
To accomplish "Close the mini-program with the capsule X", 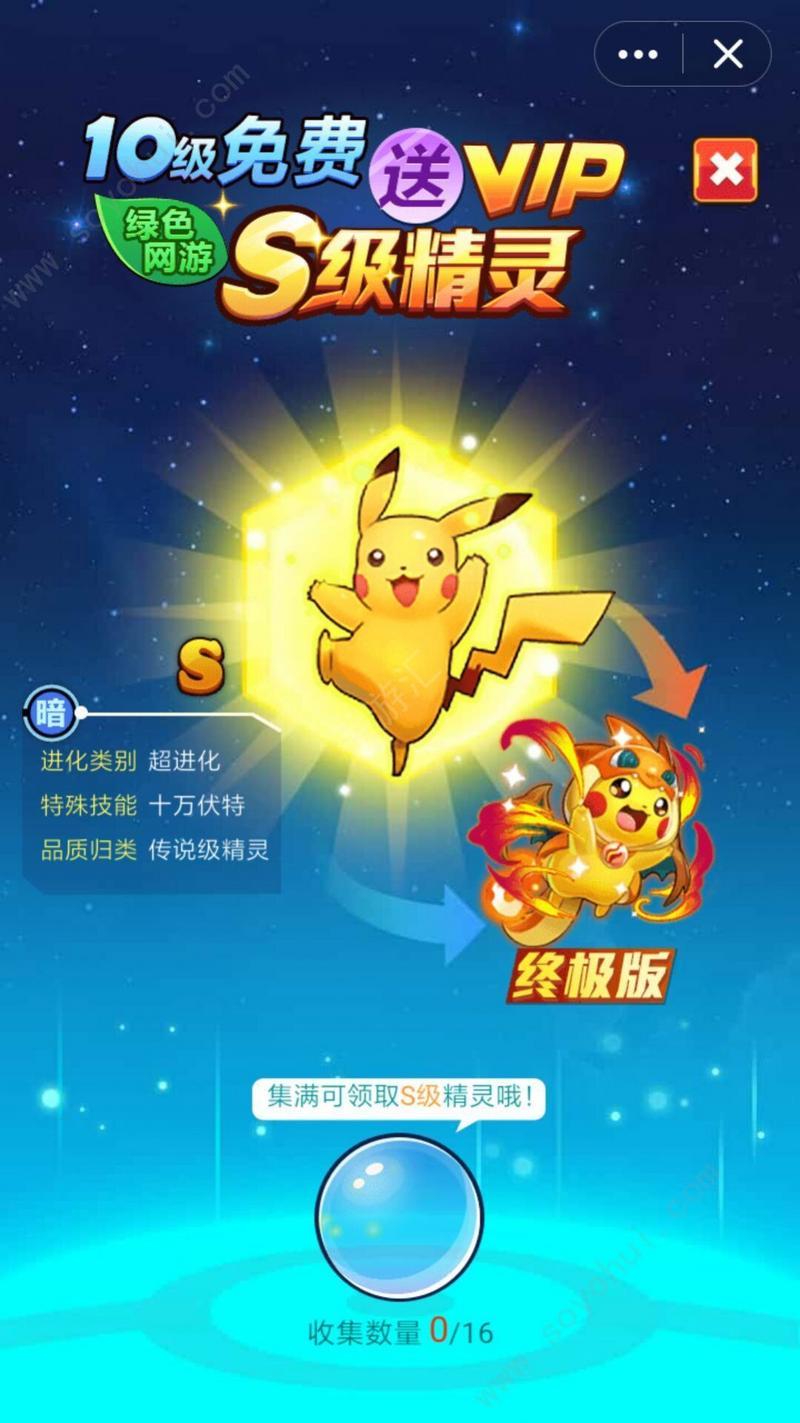I will (x=728, y=54).
